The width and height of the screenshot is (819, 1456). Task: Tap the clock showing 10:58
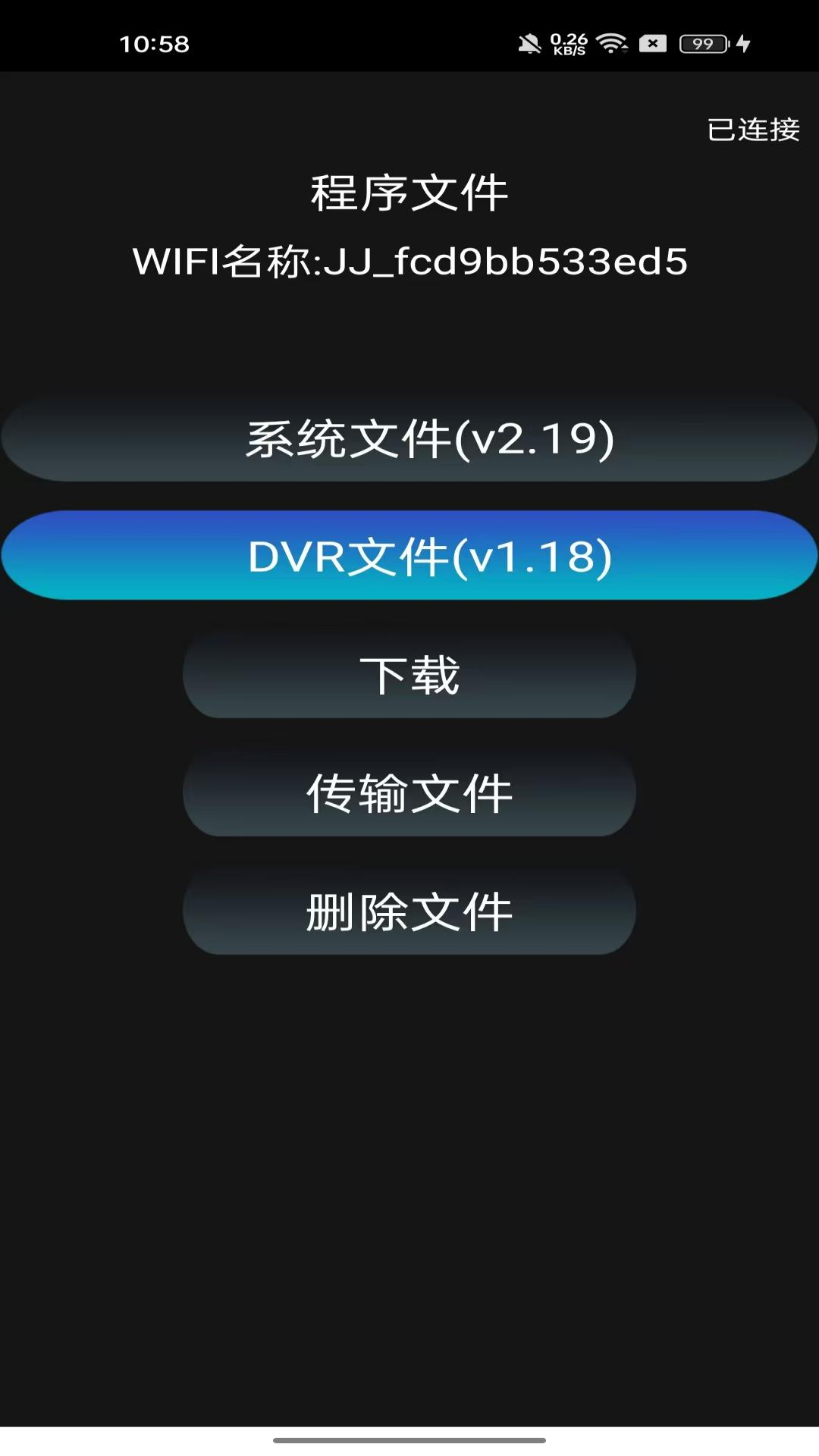point(155,44)
